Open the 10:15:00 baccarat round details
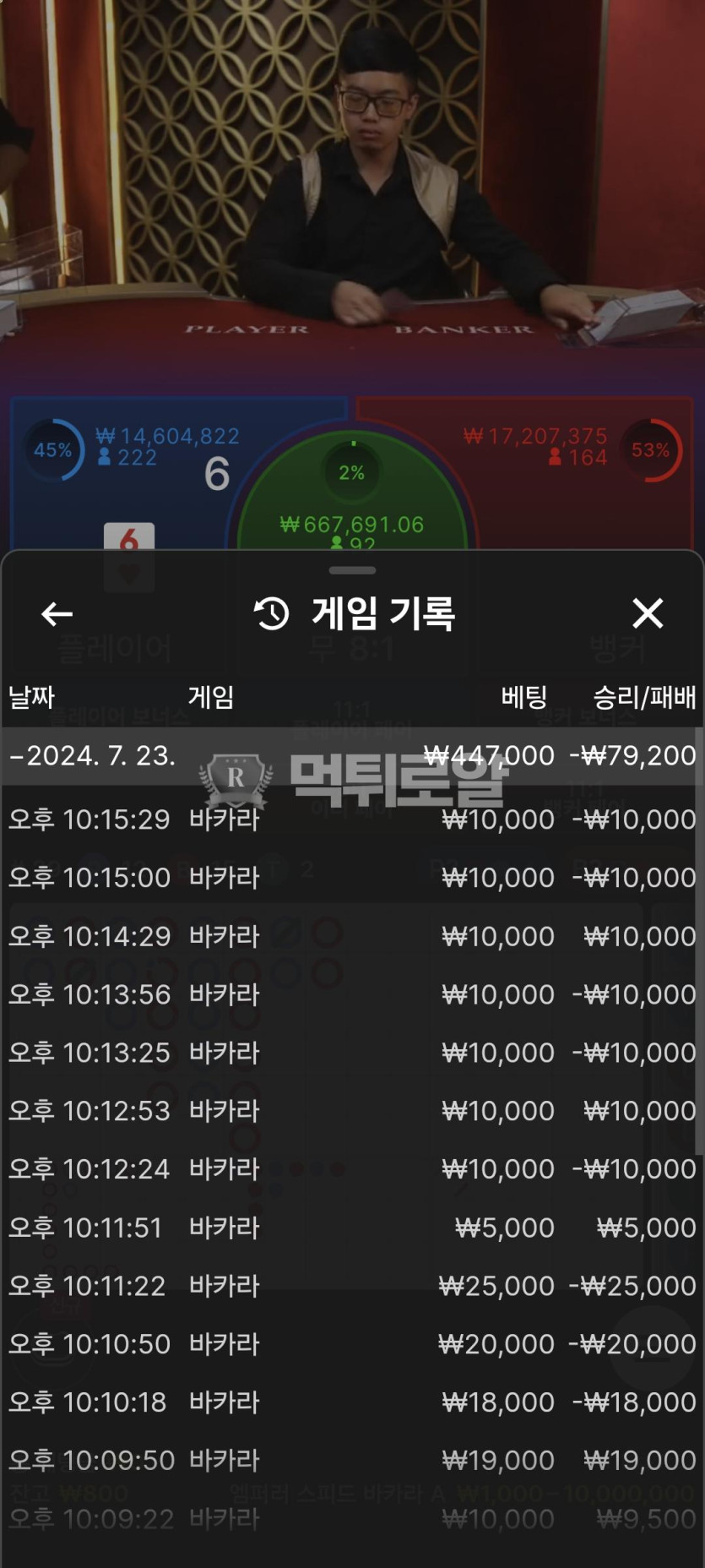The width and height of the screenshot is (705, 1568). point(352,878)
